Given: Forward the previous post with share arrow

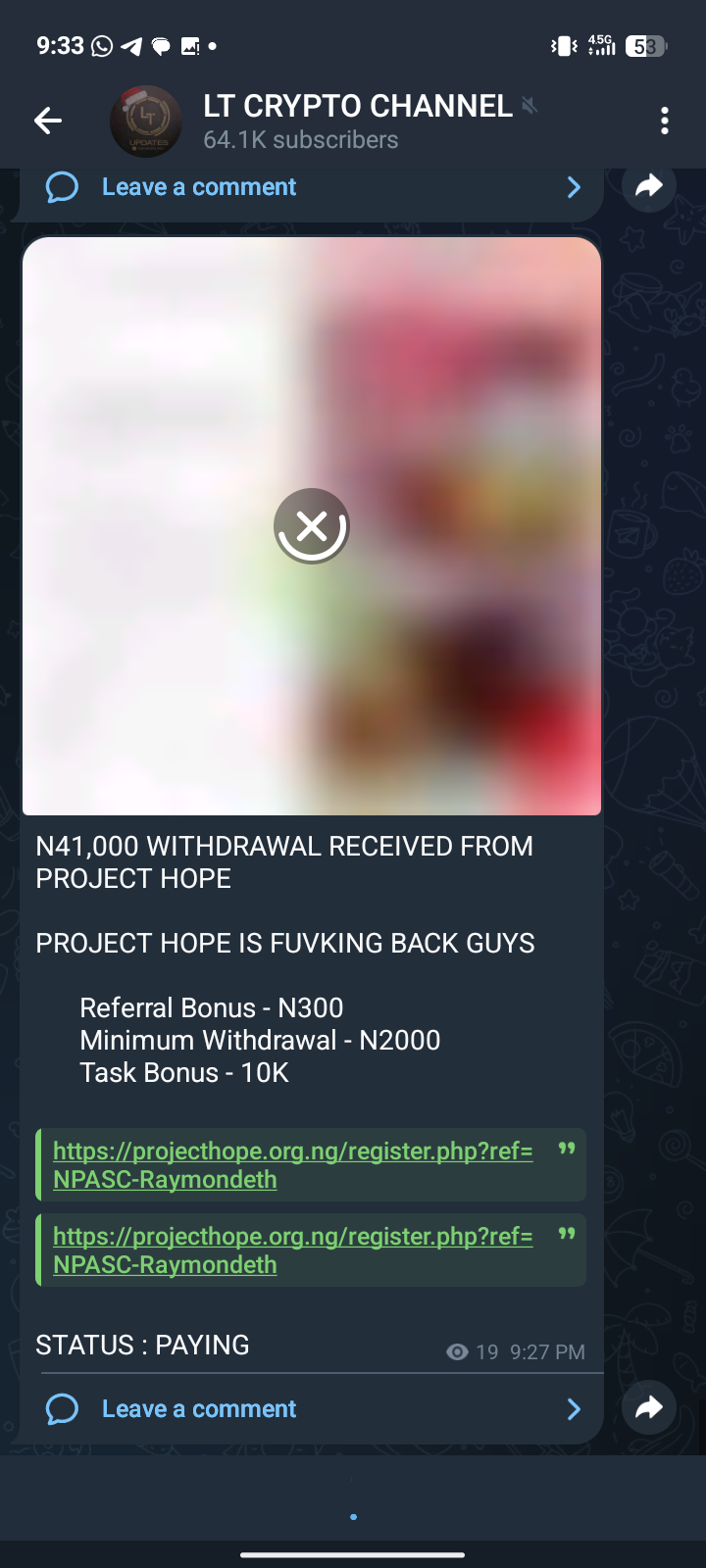Looking at the screenshot, I should tap(649, 186).
